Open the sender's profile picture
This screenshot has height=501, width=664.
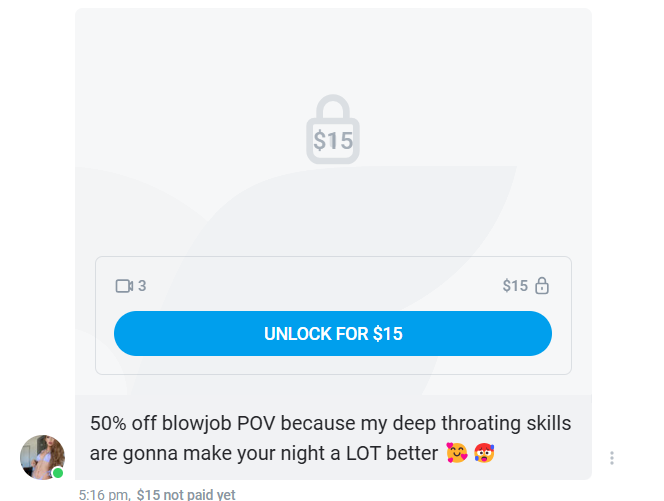point(42,457)
